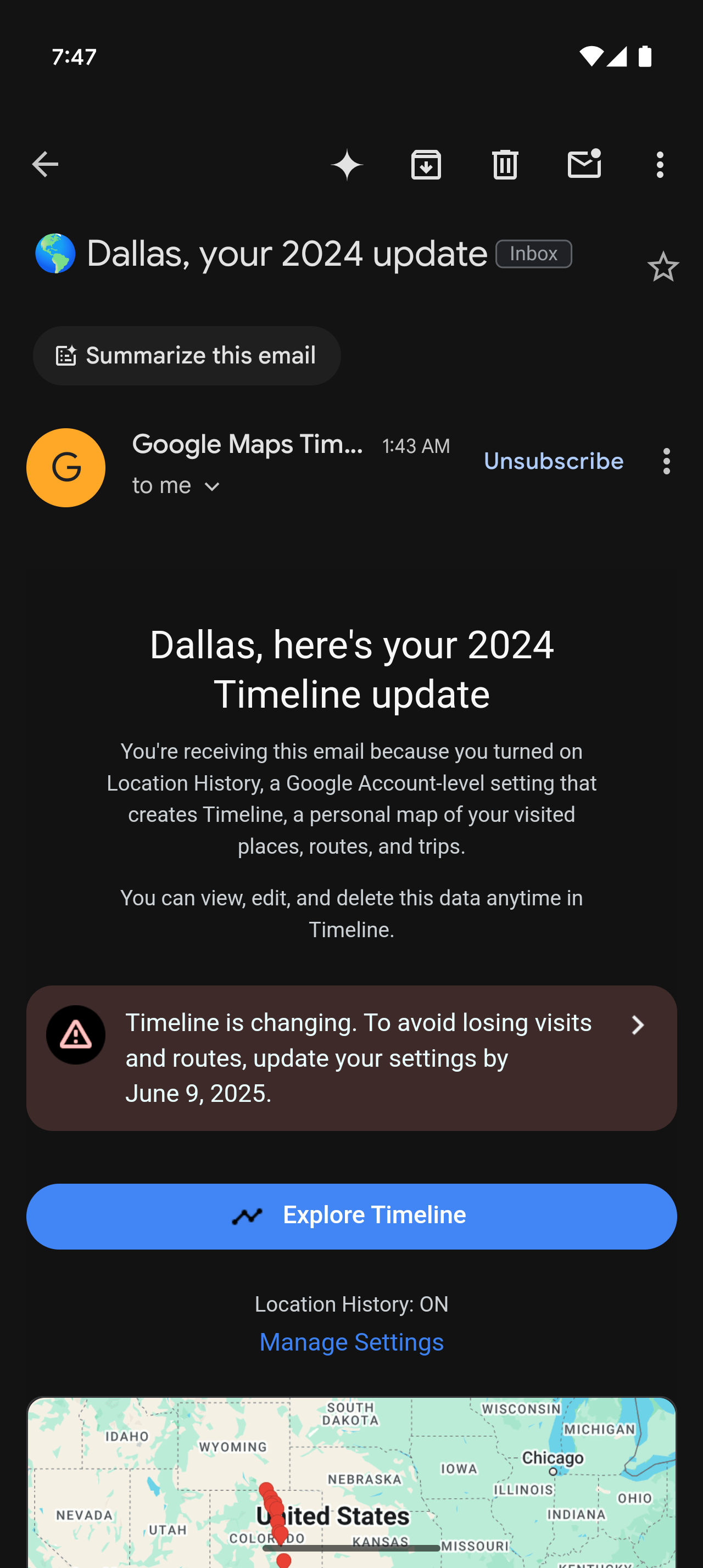This screenshot has height=1568, width=703.
Task: Archive this email
Action: tap(426, 164)
